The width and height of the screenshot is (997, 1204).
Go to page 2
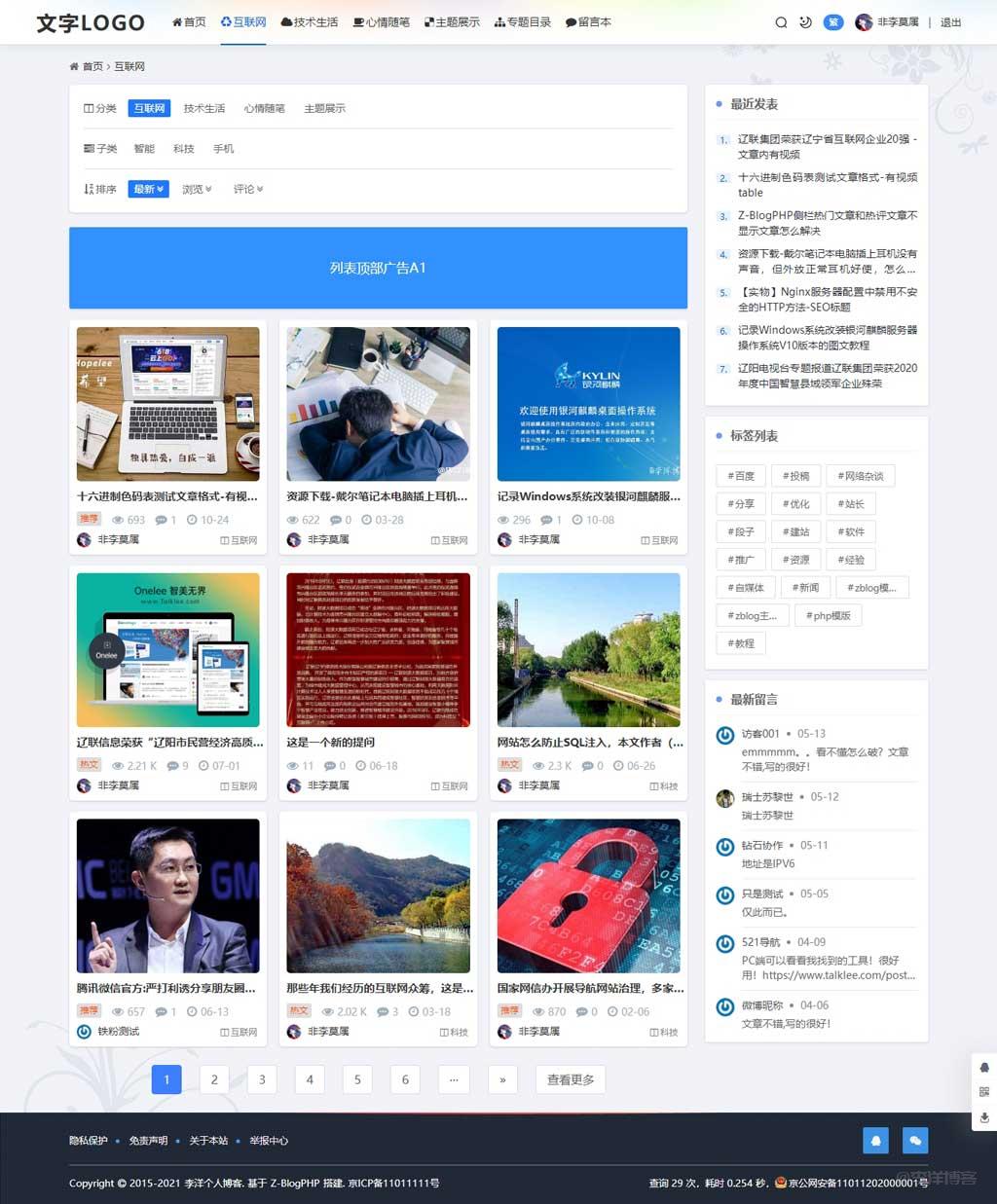point(214,1079)
